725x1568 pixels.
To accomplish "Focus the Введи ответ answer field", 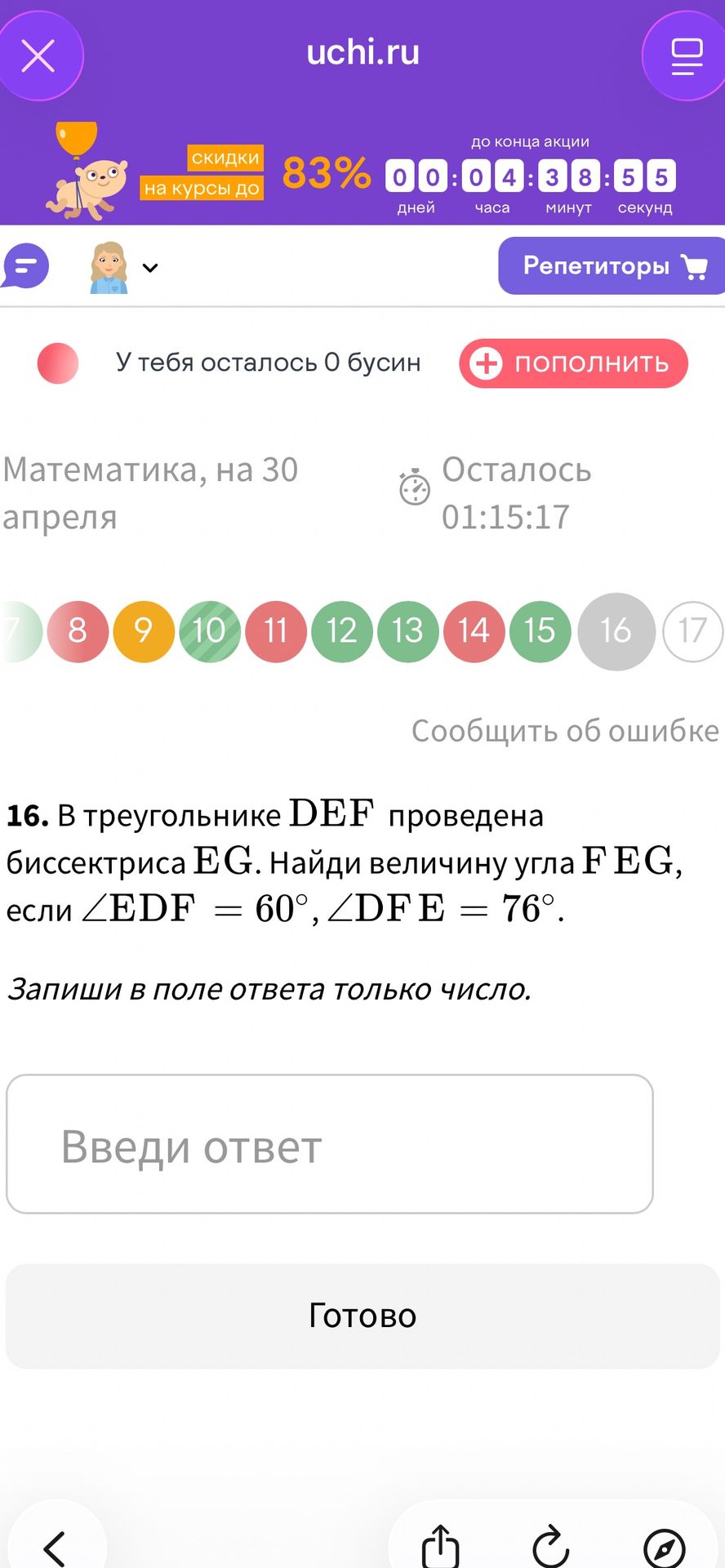I will (330, 1144).
